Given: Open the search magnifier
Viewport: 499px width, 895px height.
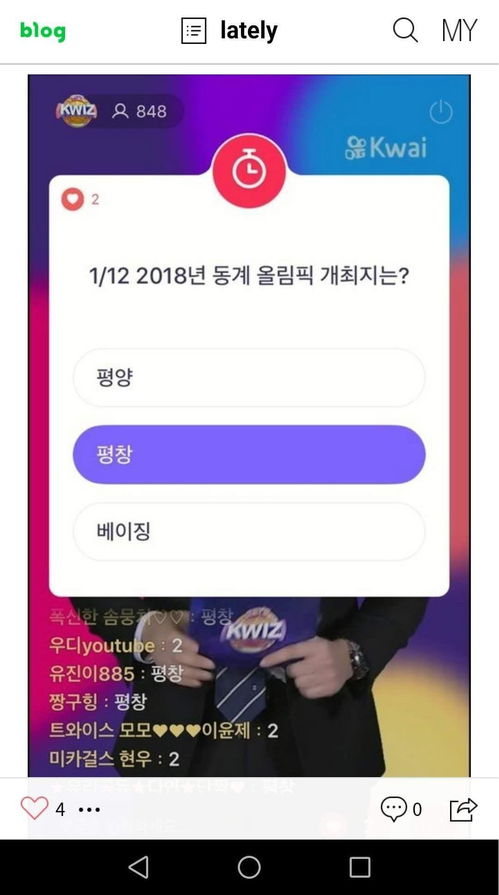Looking at the screenshot, I should tap(405, 30).
